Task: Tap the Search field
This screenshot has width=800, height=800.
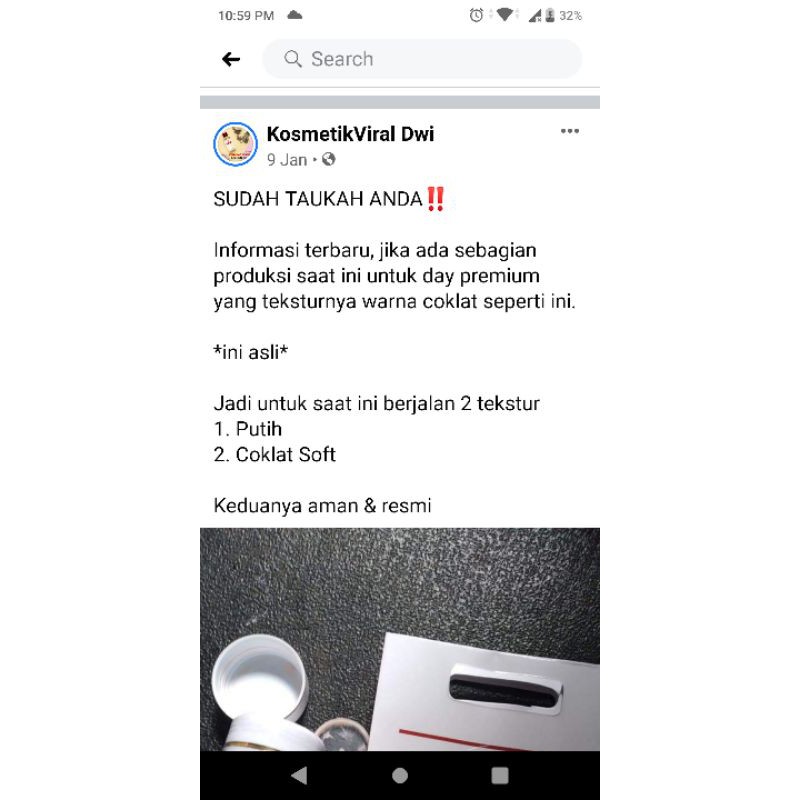Action: [422, 59]
